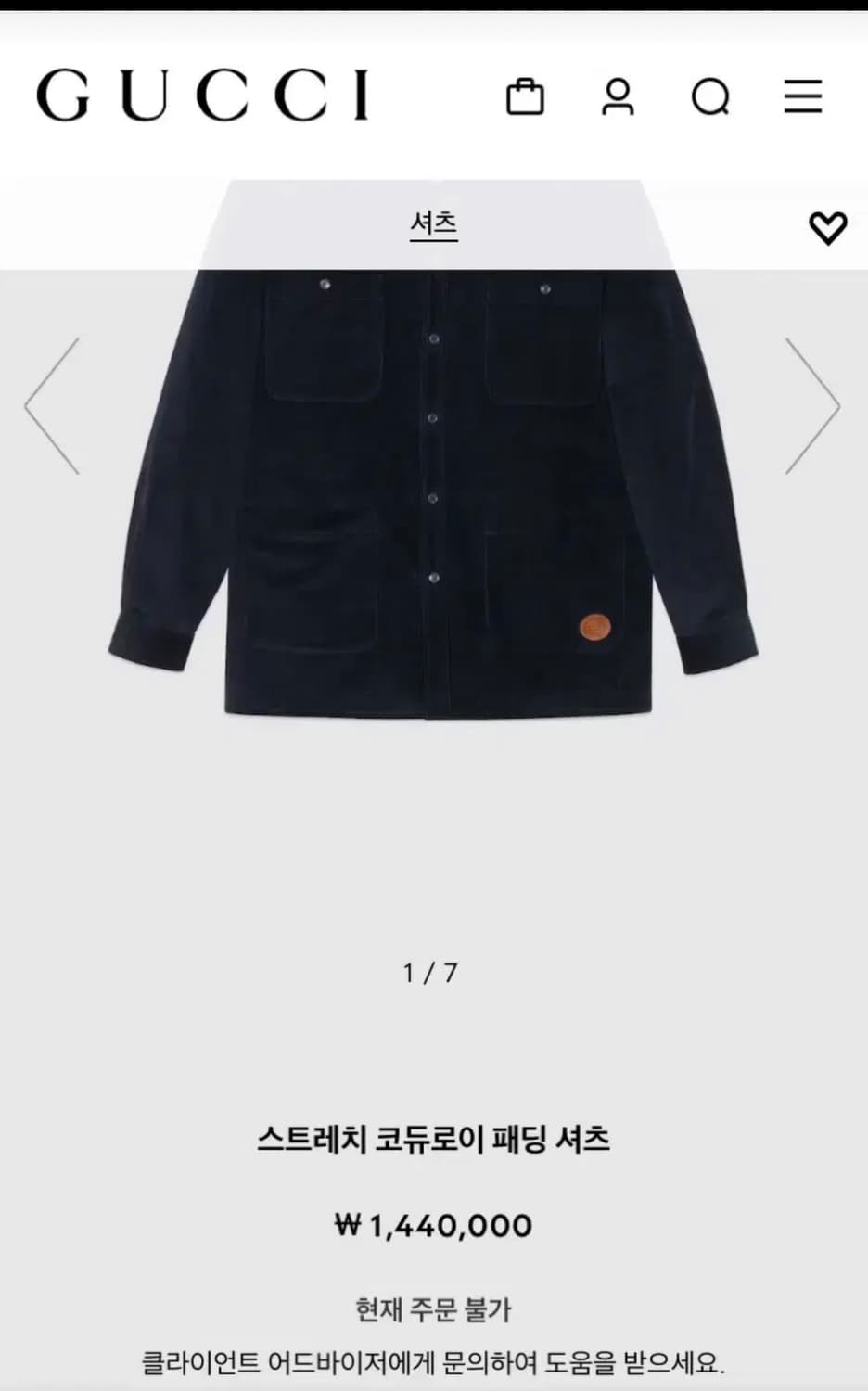Show the previous product image

pos(52,406)
